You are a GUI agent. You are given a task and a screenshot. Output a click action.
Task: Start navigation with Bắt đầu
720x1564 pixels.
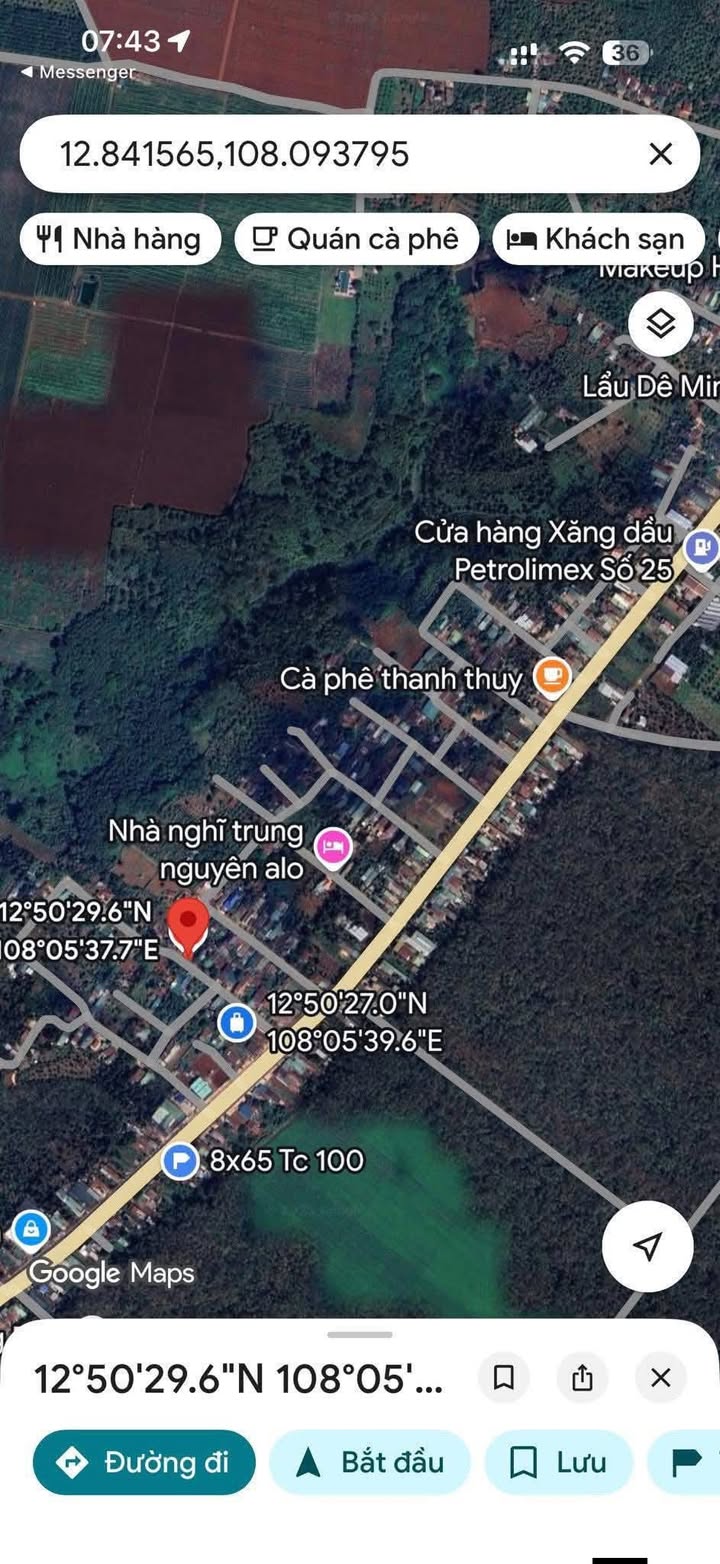click(x=370, y=1462)
